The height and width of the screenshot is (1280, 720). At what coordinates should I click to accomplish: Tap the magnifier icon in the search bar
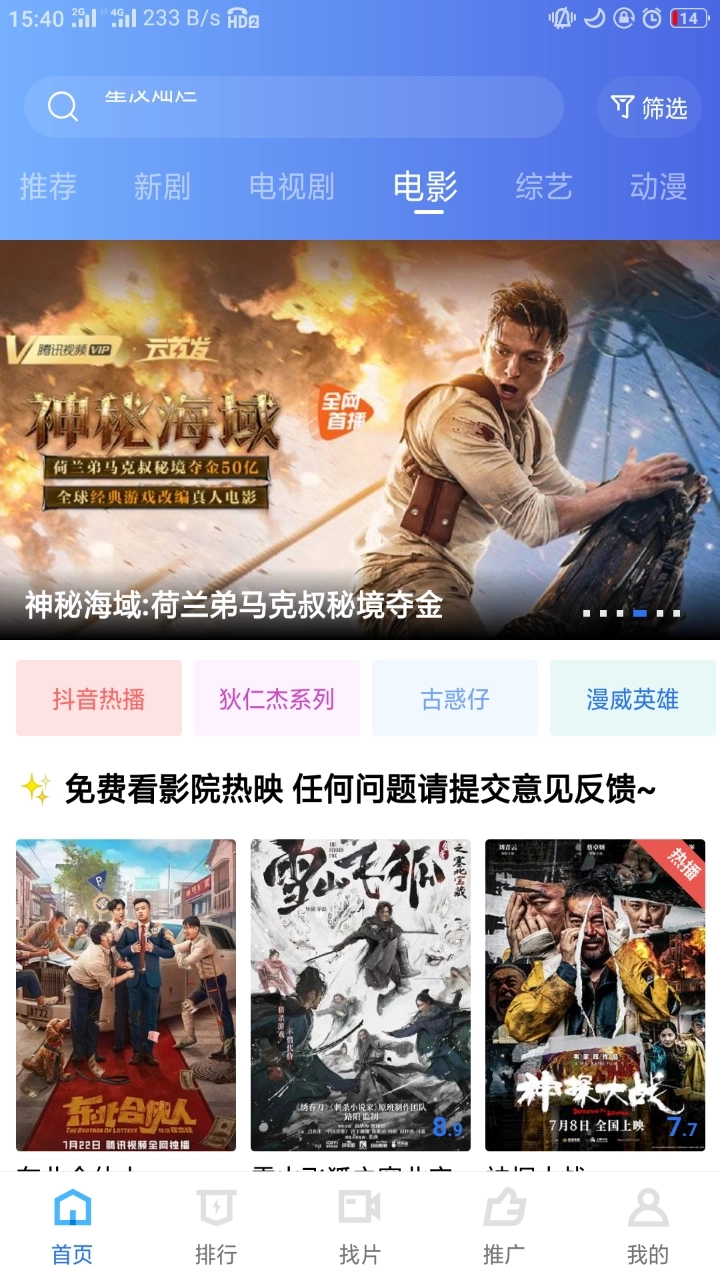pos(63,106)
